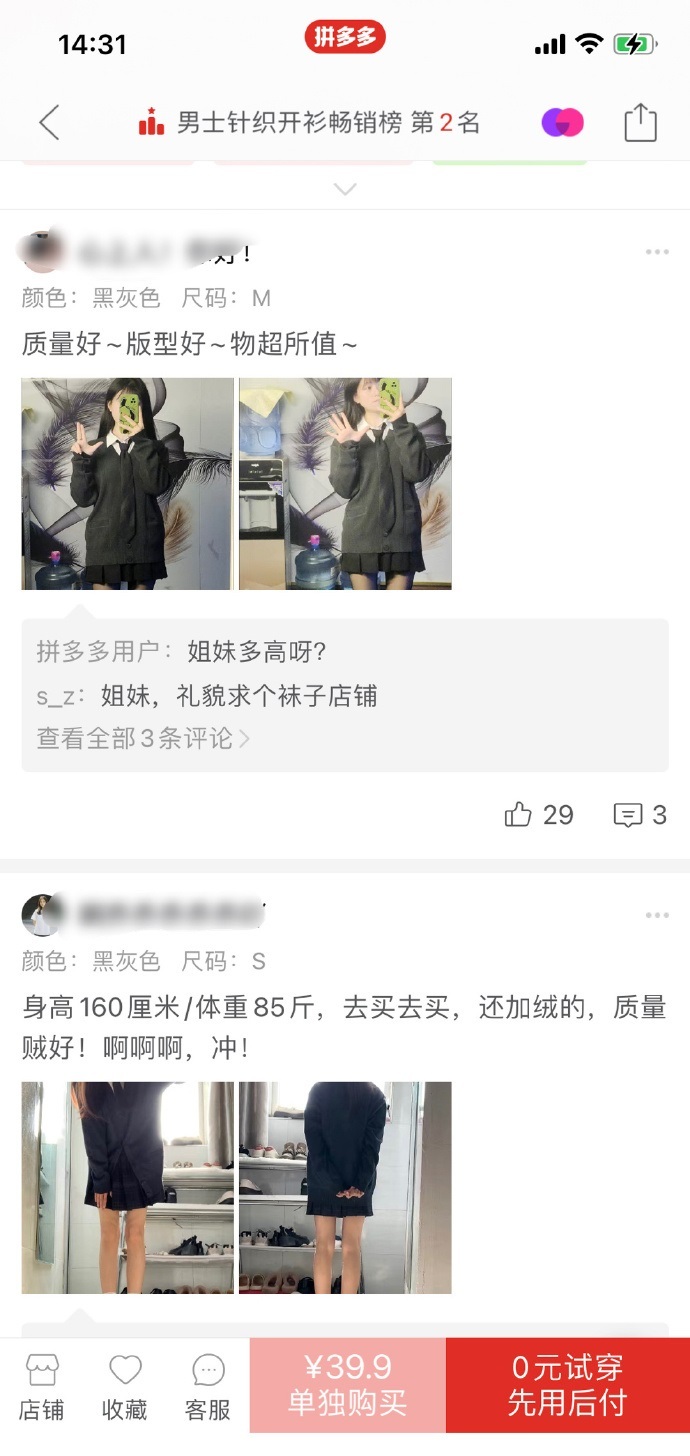Open the purple-pink circle icon in header
Screen dimensions: 690x1456
tap(562, 123)
